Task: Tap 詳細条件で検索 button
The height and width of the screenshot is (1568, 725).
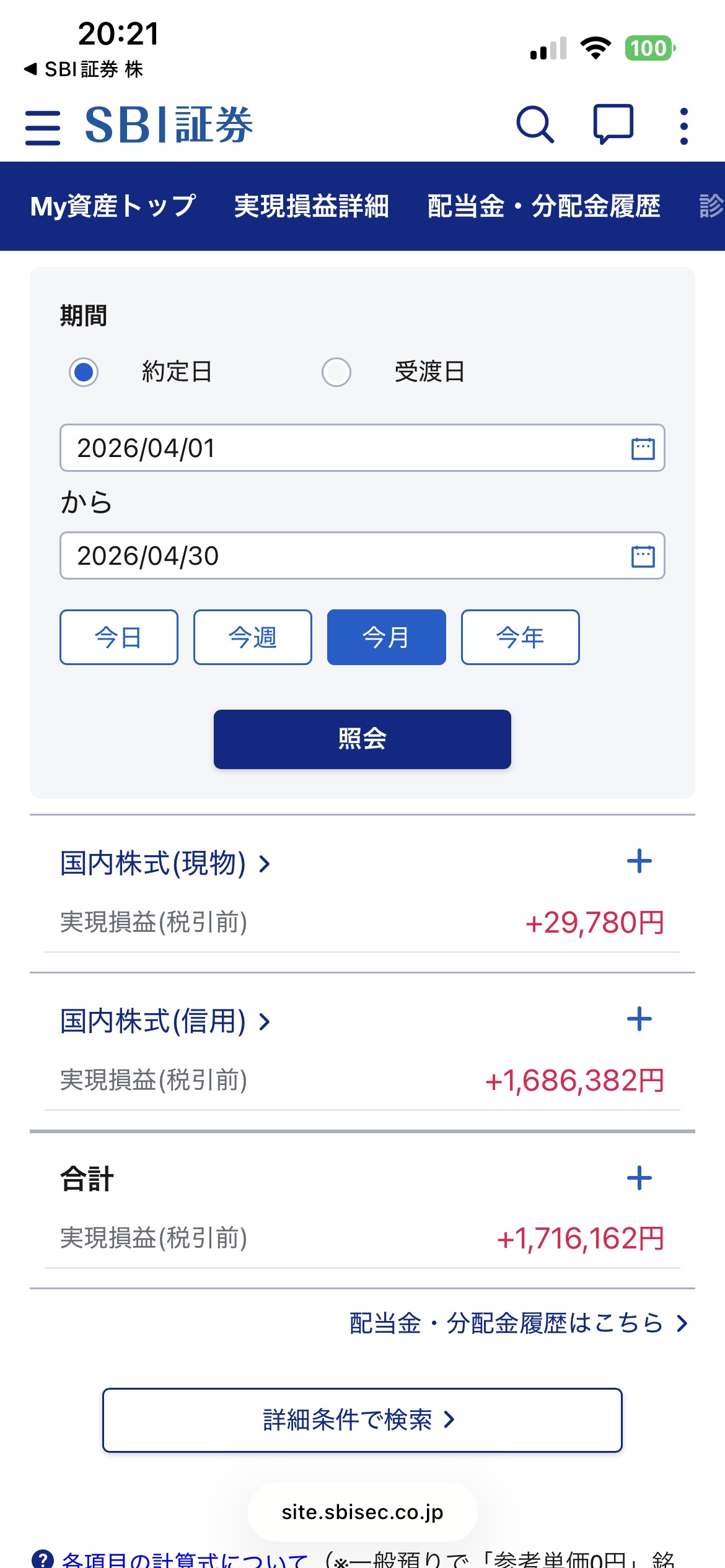Action: [x=362, y=1420]
